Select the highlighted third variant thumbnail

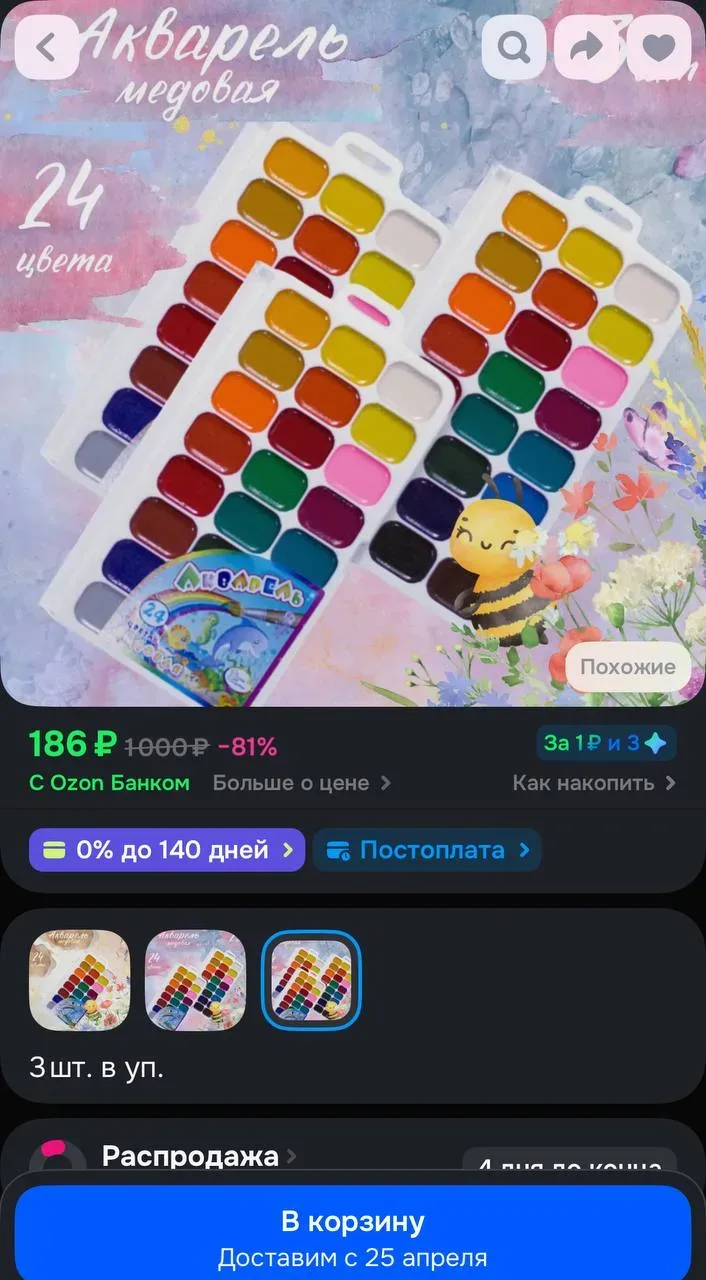pos(311,980)
